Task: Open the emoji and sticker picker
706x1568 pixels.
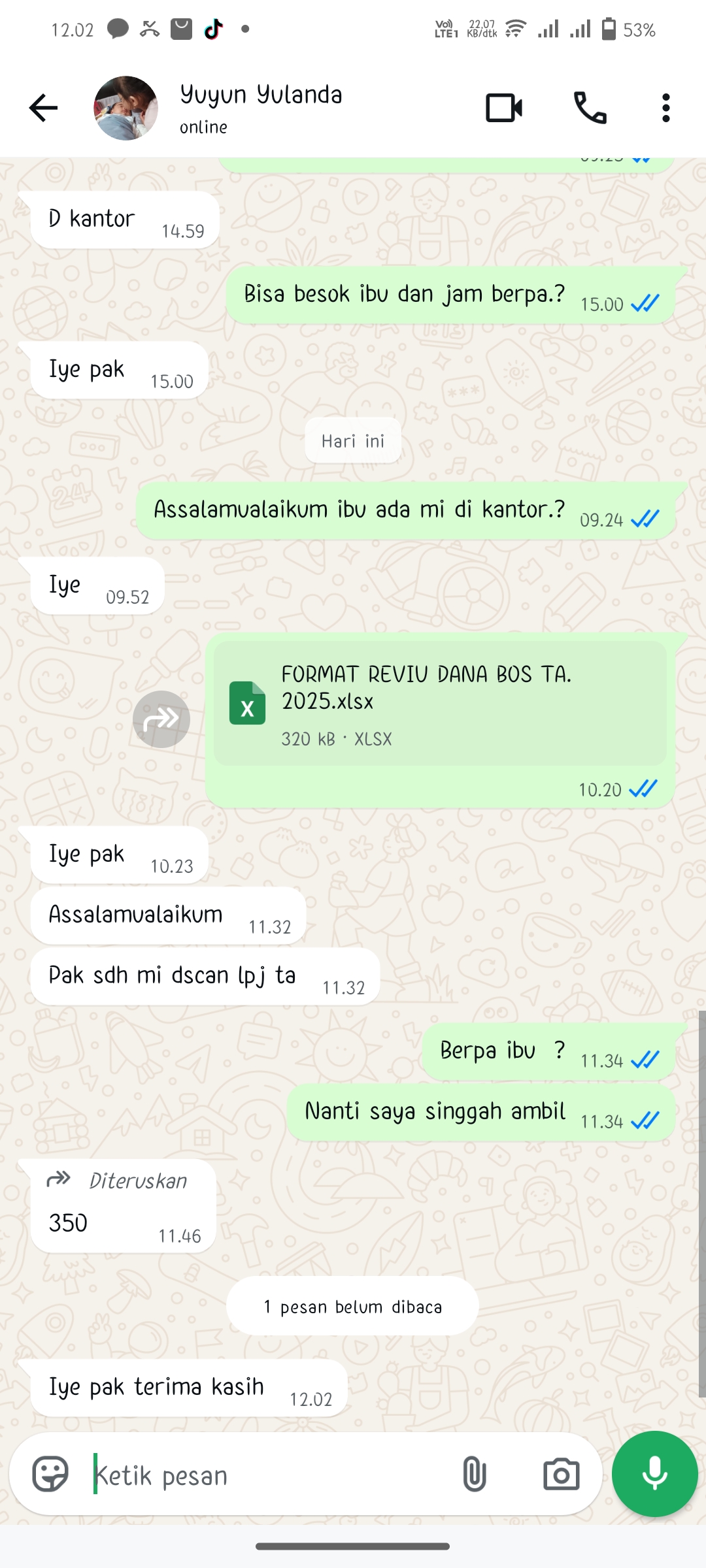Action: (50, 1475)
